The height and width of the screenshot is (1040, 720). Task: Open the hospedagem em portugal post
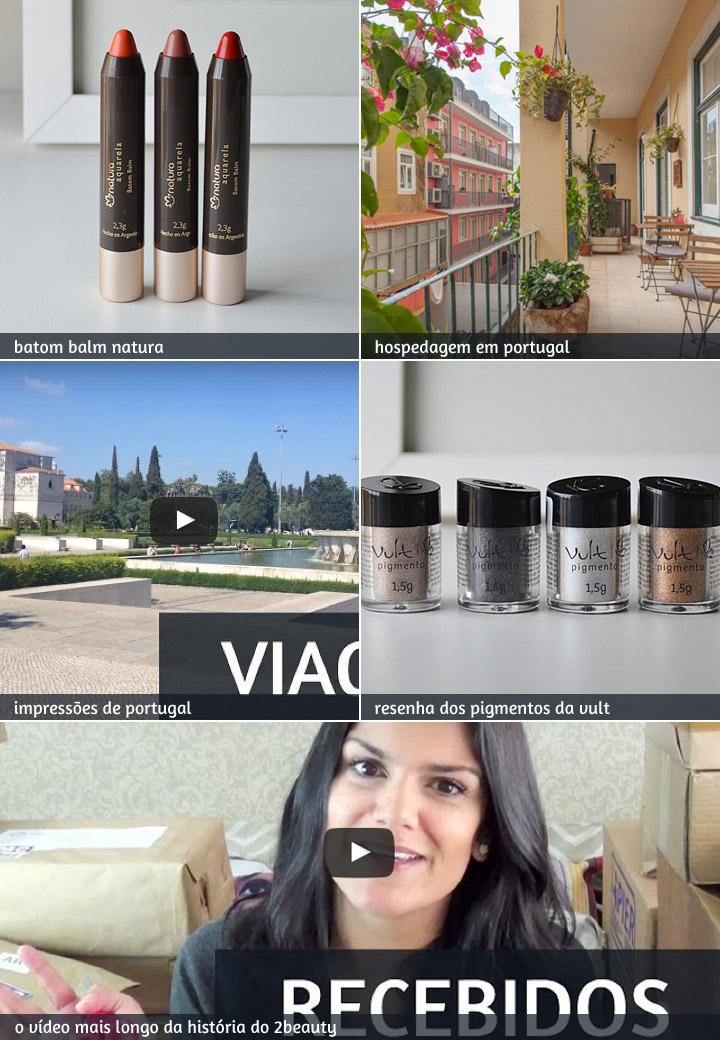point(540,180)
